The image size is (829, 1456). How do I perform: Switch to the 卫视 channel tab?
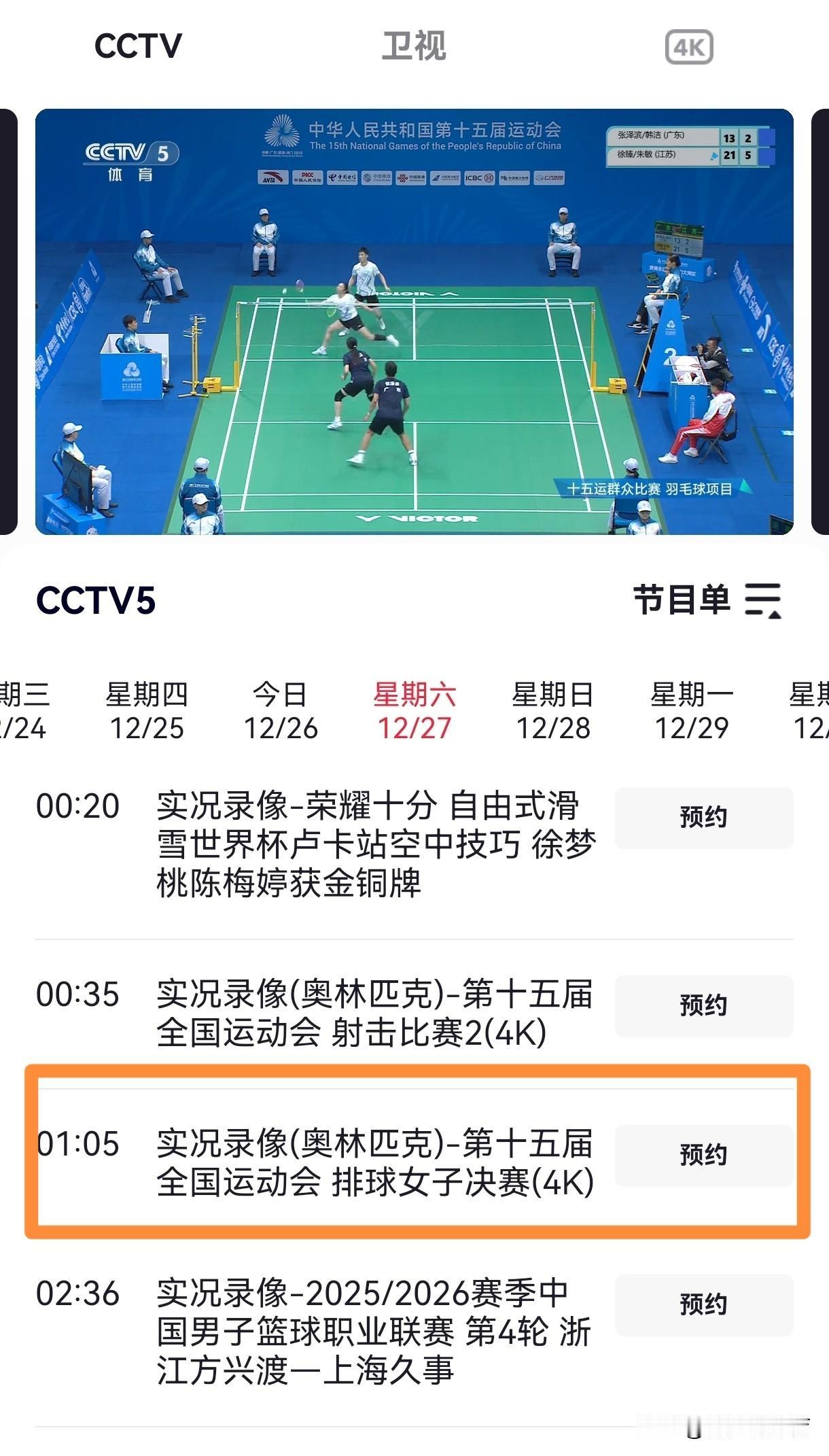(x=414, y=46)
